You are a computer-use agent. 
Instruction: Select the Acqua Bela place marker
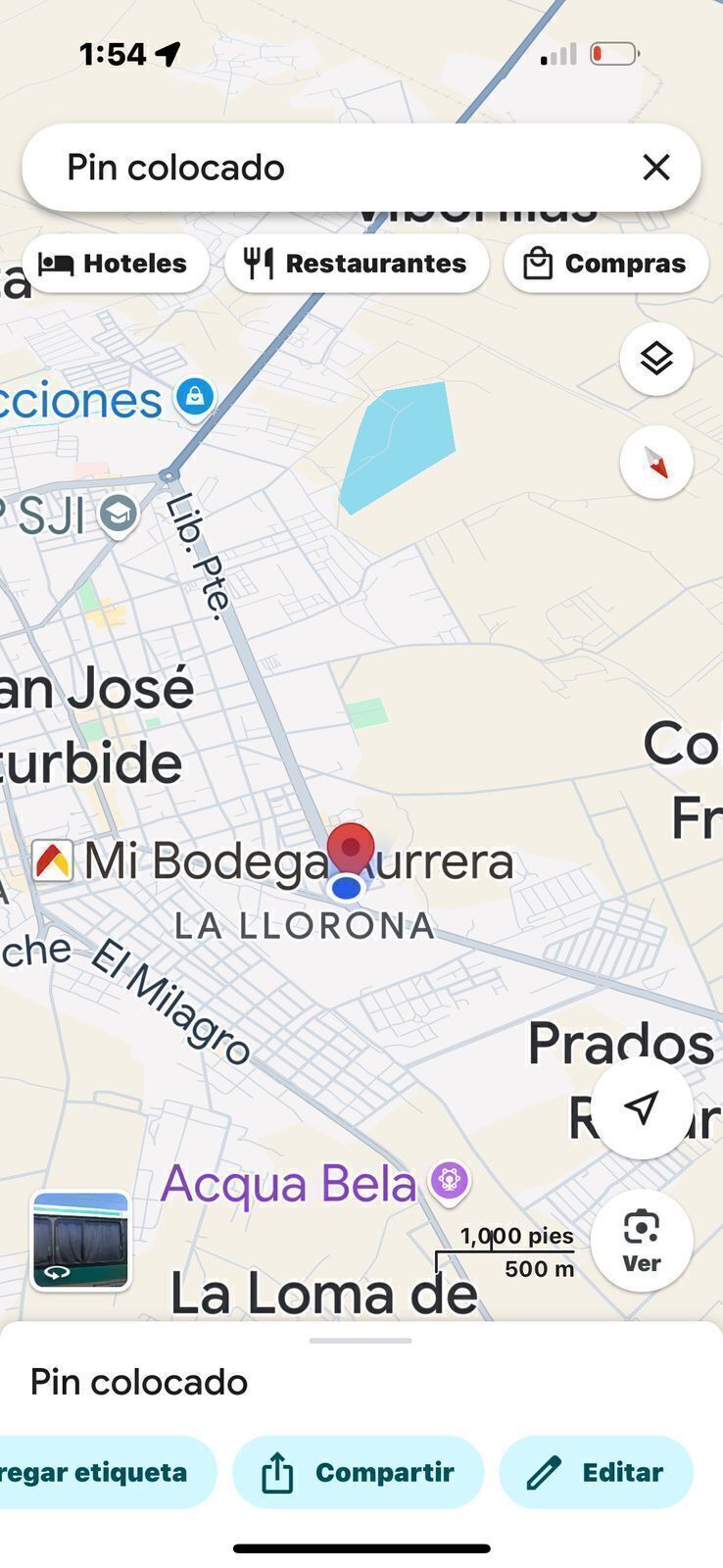(x=449, y=1181)
